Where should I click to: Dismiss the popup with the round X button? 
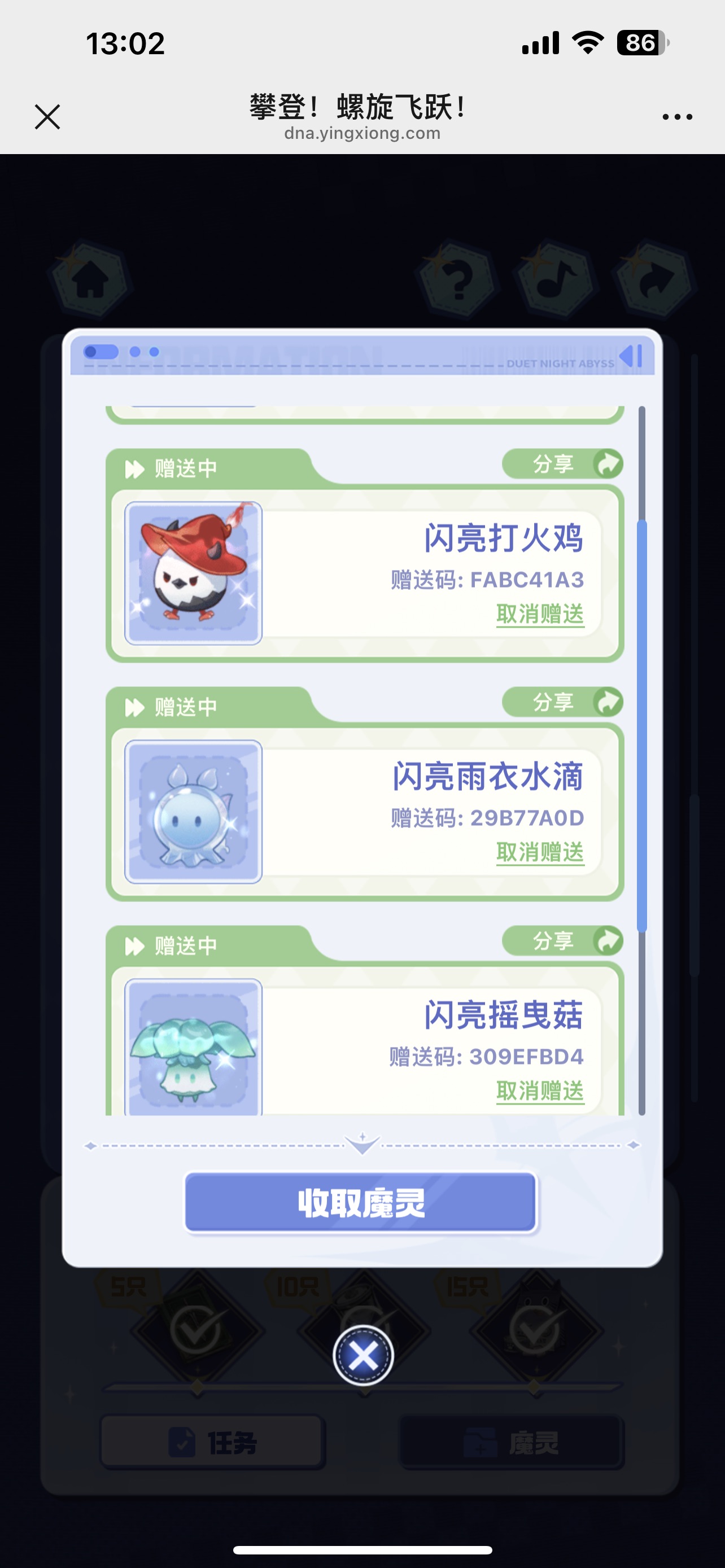pyautogui.click(x=364, y=1355)
